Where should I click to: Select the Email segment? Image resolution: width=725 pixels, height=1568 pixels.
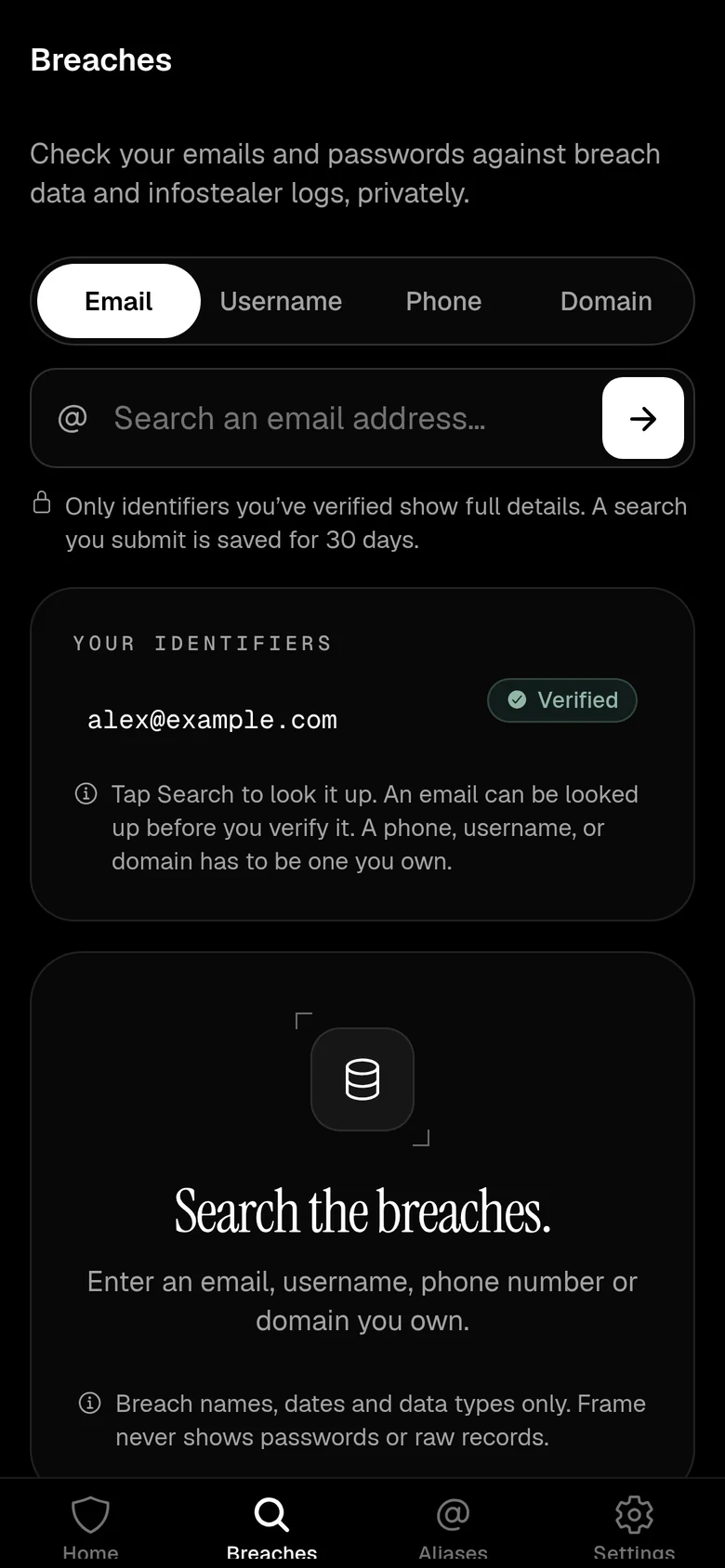(x=119, y=301)
